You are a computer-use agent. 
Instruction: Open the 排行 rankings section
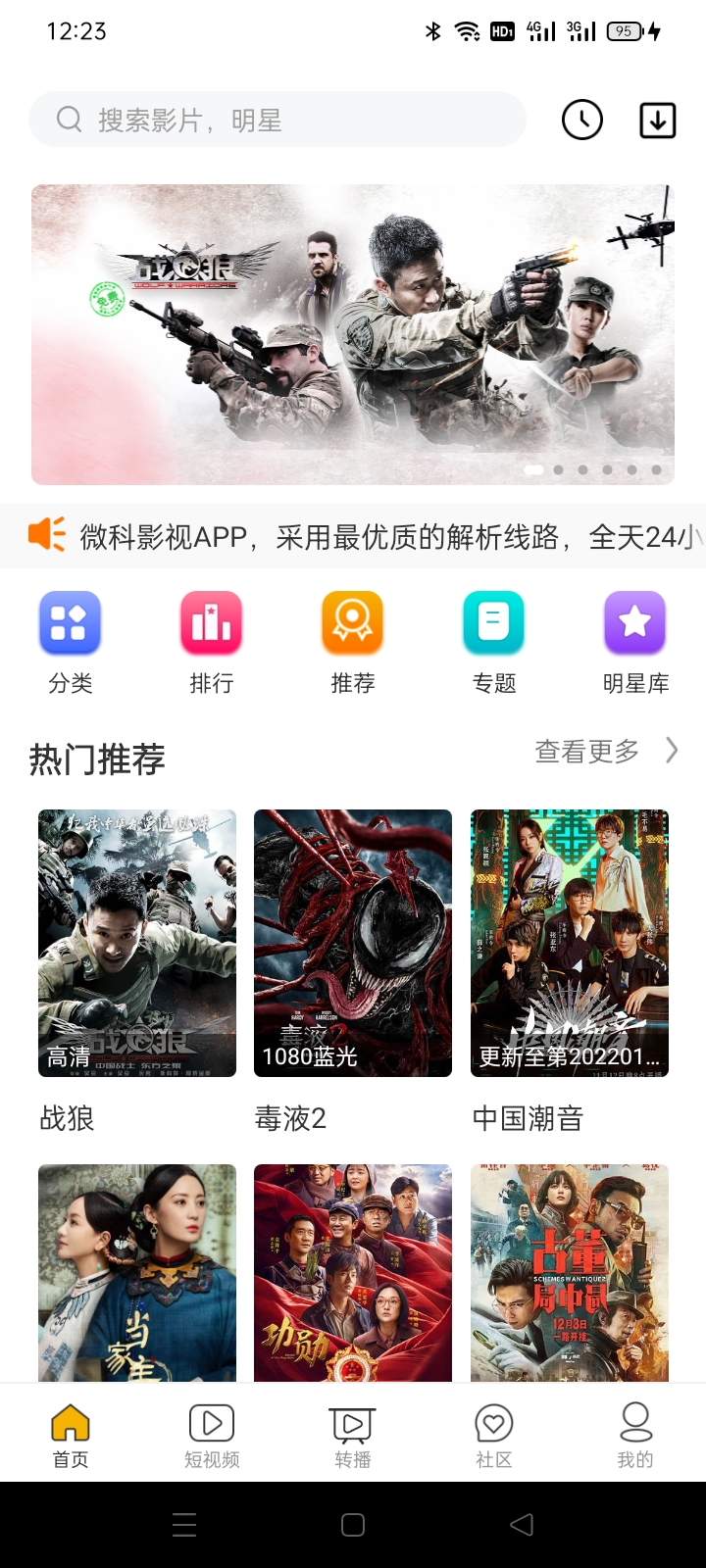point(211,639)
